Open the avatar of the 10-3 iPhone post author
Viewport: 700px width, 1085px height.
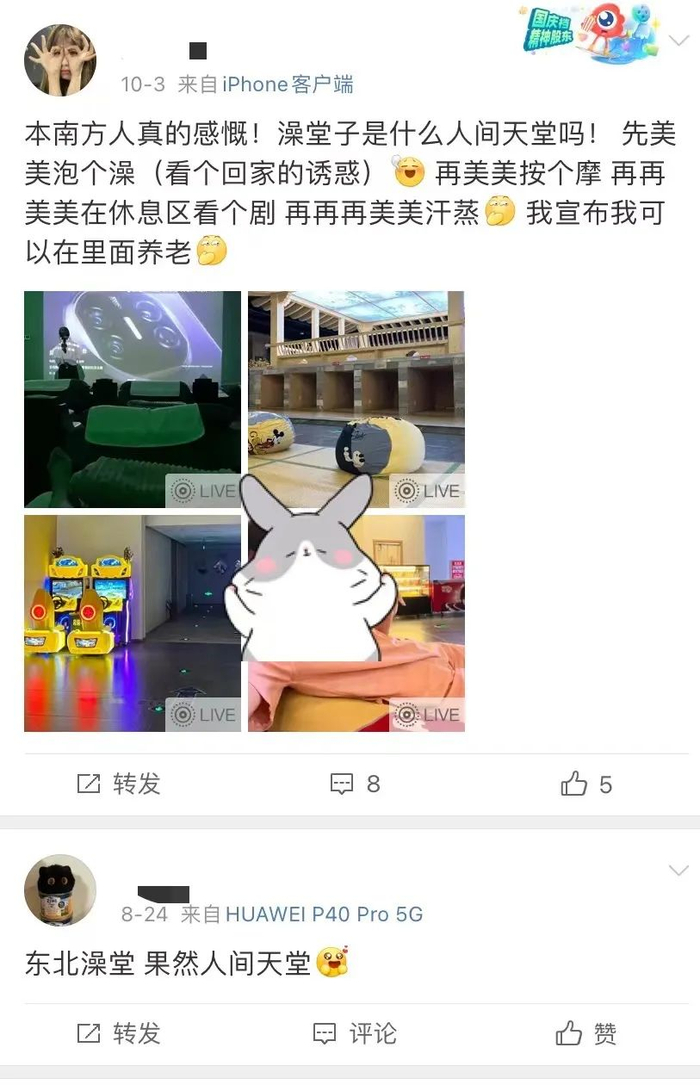pos(60,60)
